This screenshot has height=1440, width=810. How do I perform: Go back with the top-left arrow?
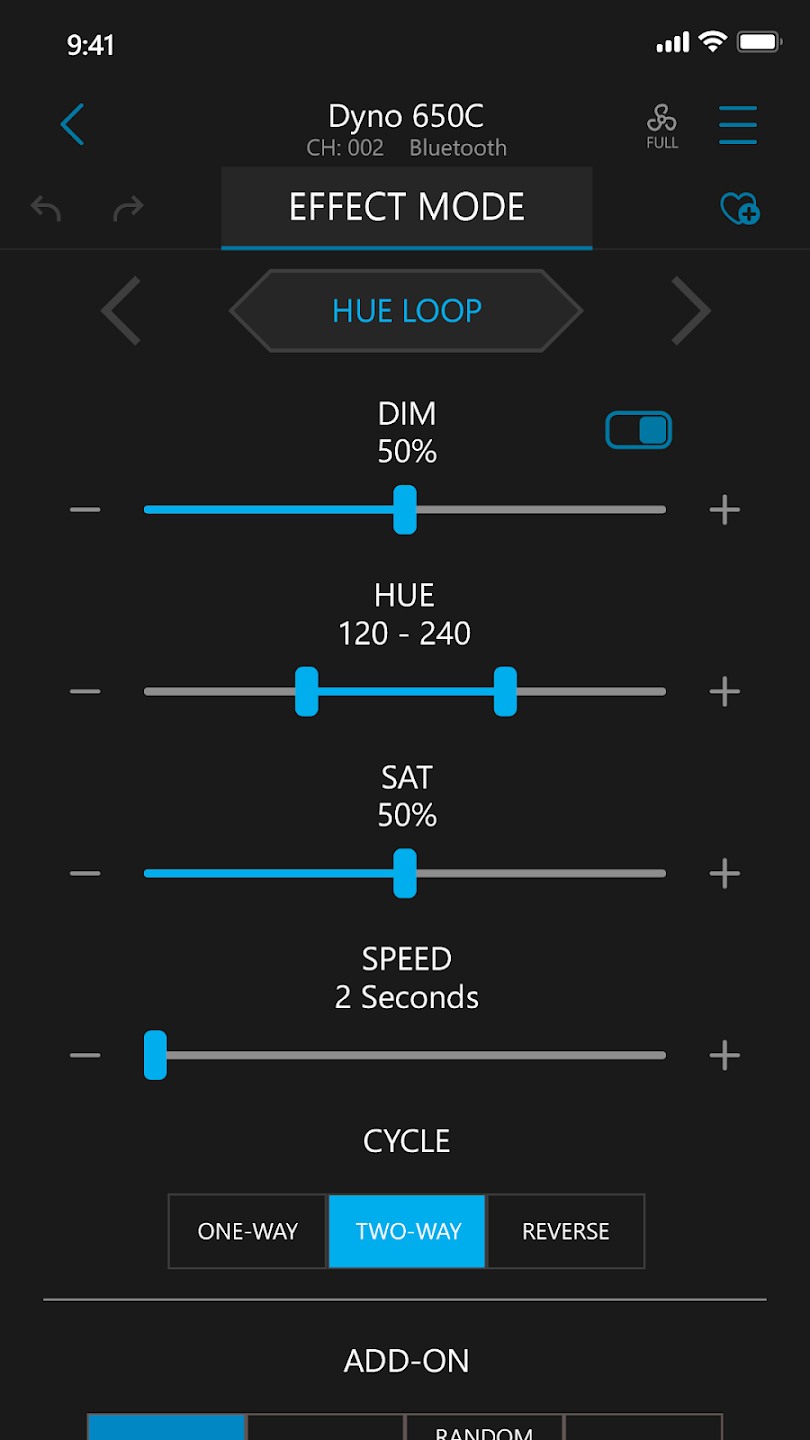click(72, 125)
